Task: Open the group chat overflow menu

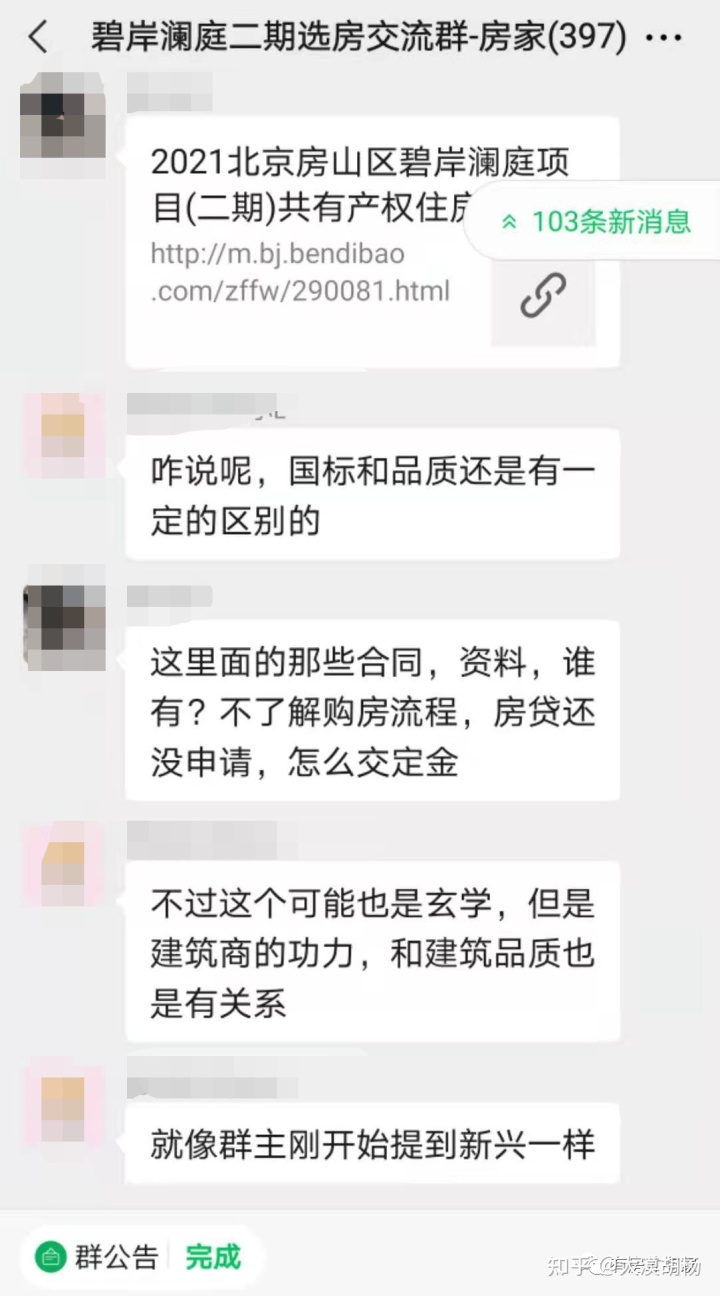Action: click(x=664, y=38)
